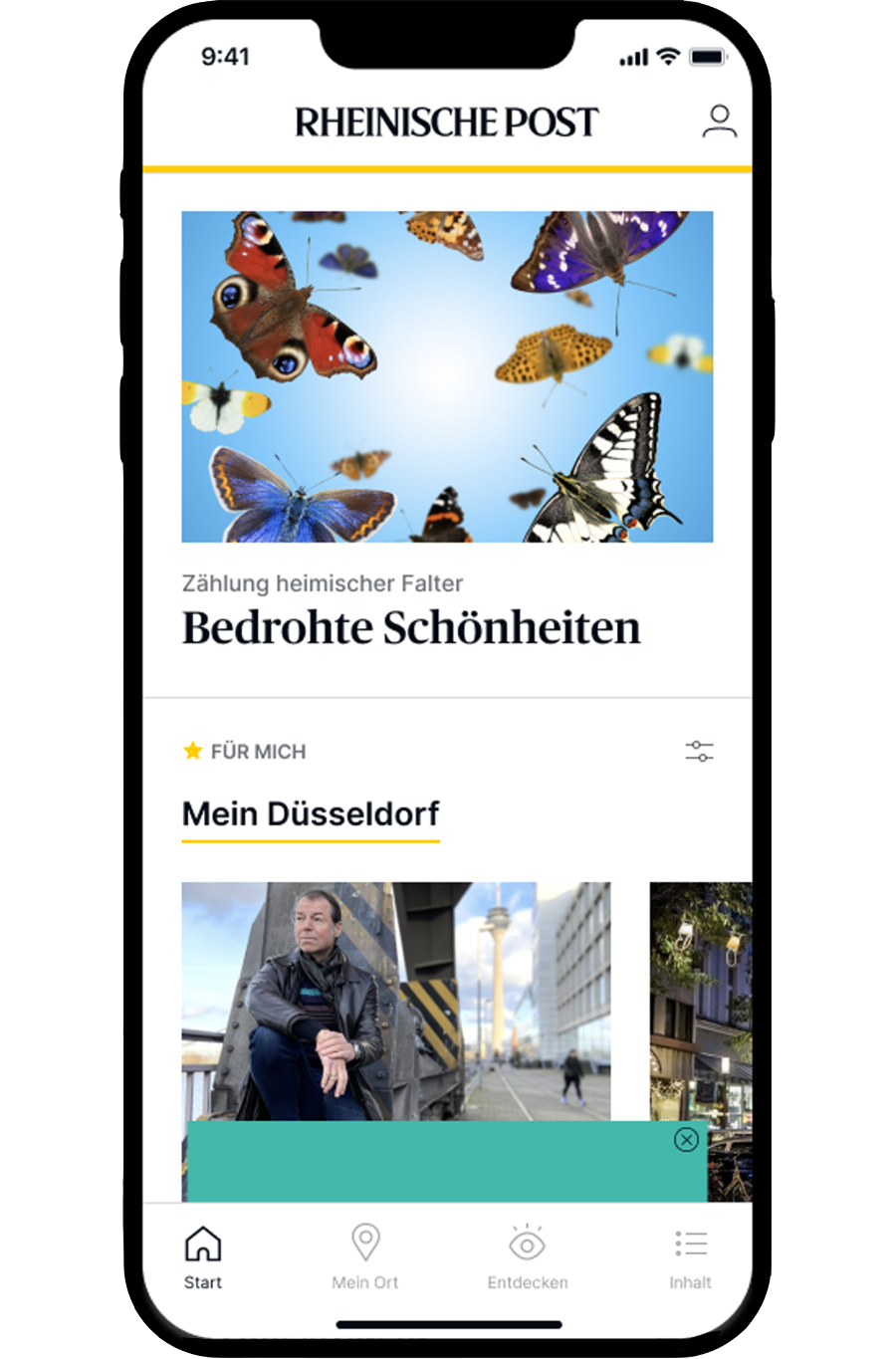
Task: Open the Bedrohte Schönheiten butterfly article
Action: pos(410,627)
